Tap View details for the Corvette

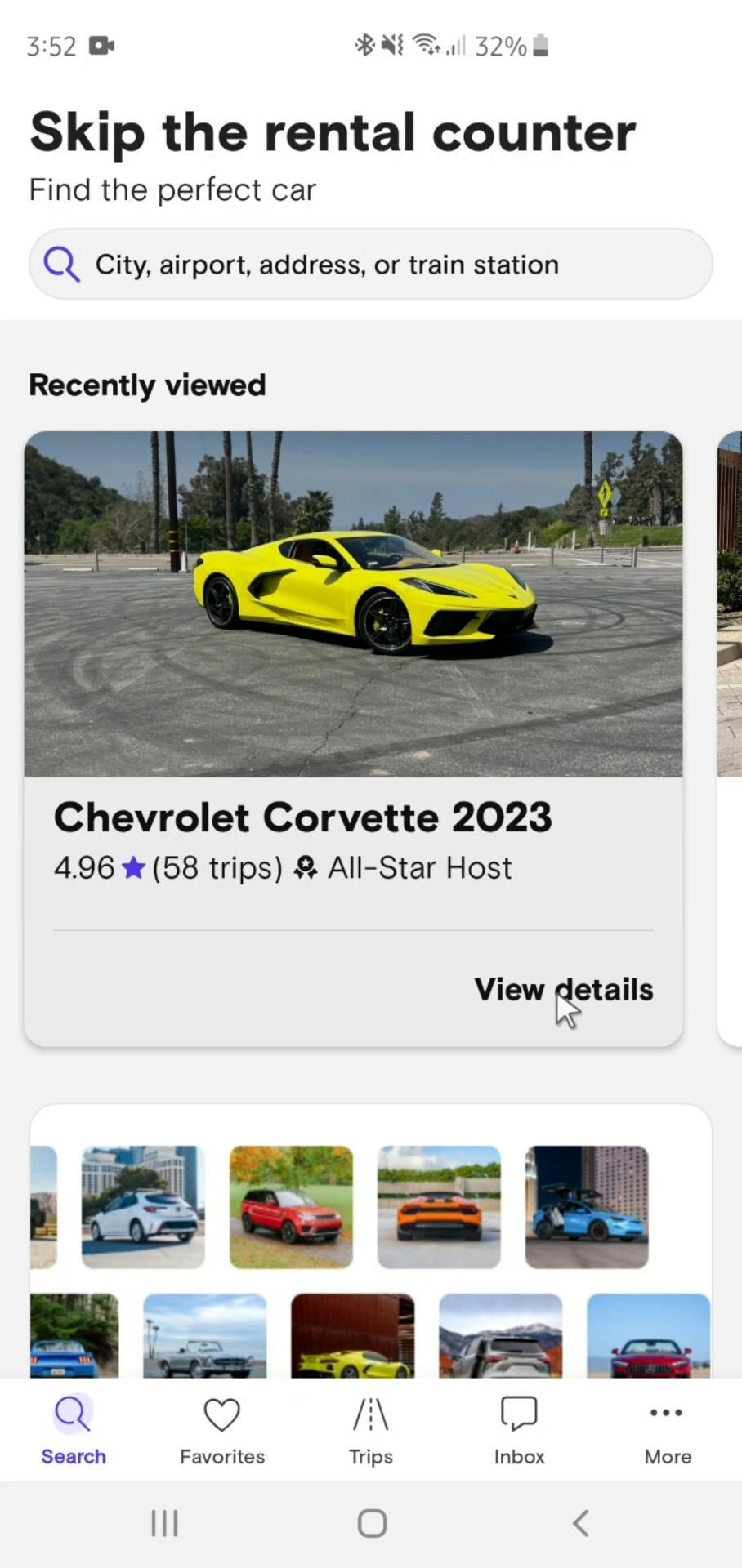(x=563, y=989)
